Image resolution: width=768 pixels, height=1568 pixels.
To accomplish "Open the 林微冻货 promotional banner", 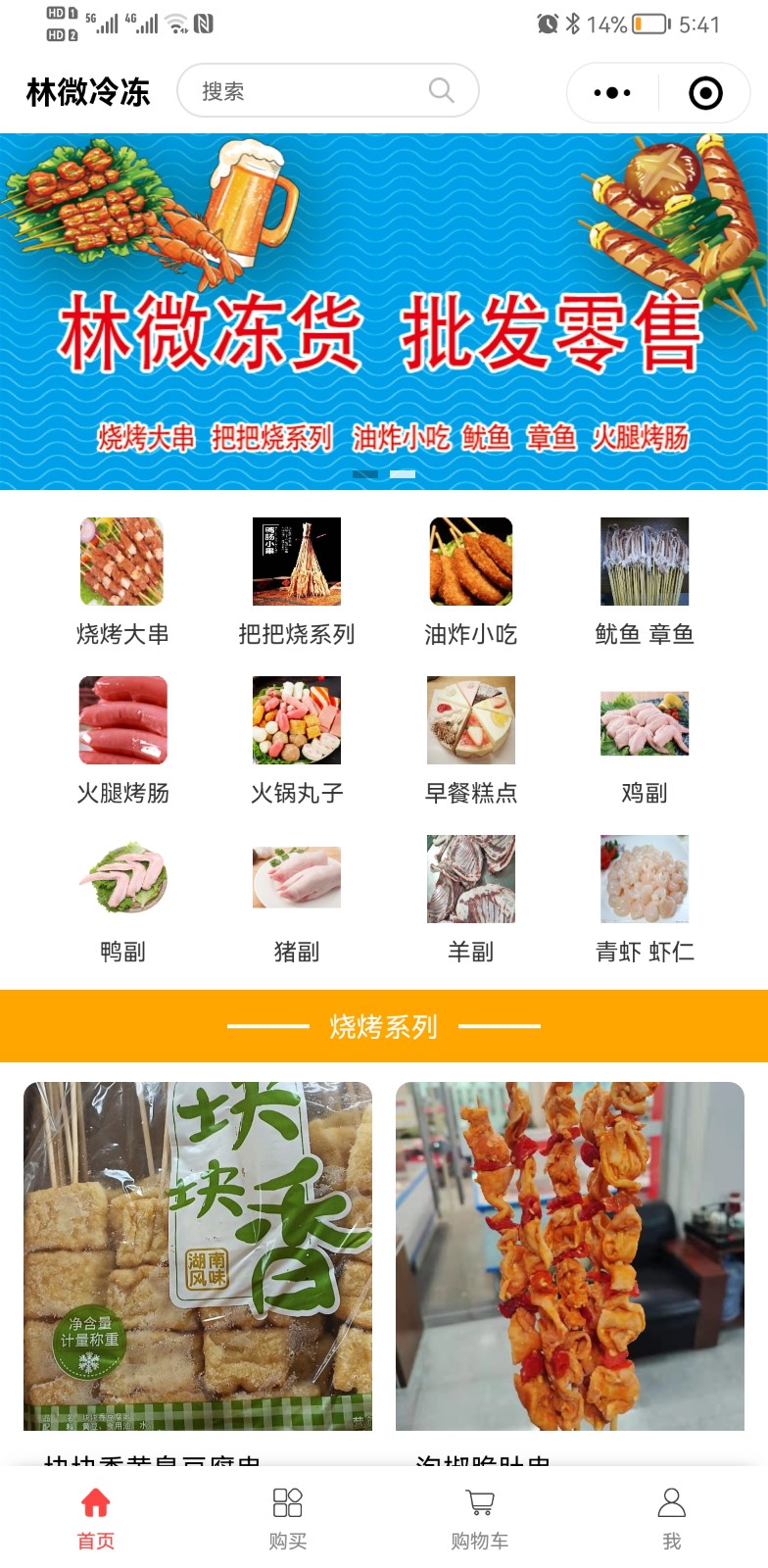I will click(x=384, y=312).
